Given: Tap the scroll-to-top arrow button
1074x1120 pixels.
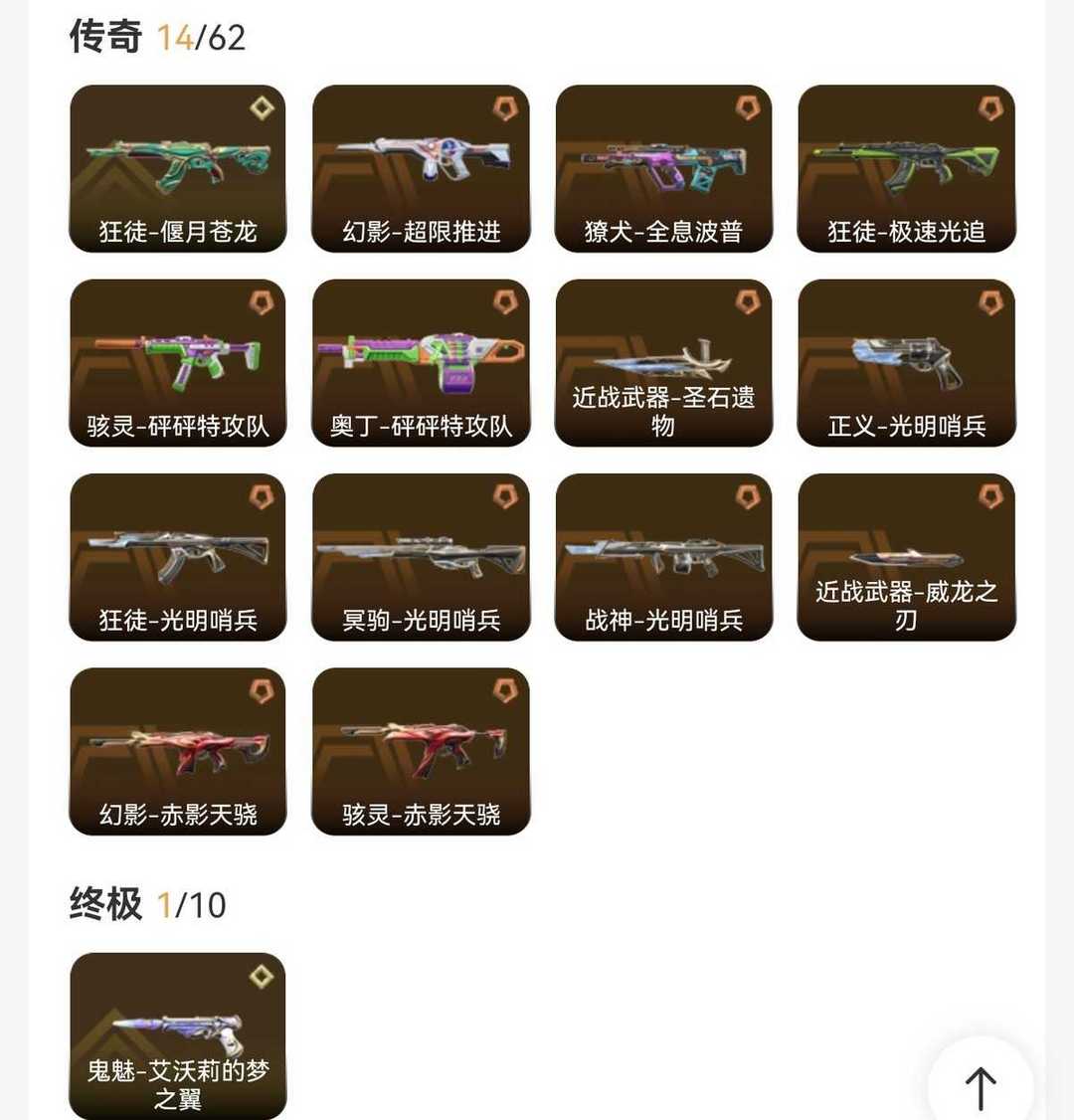Looking at the screenshot, I should pyautogui.click(x=980, y=1082).
